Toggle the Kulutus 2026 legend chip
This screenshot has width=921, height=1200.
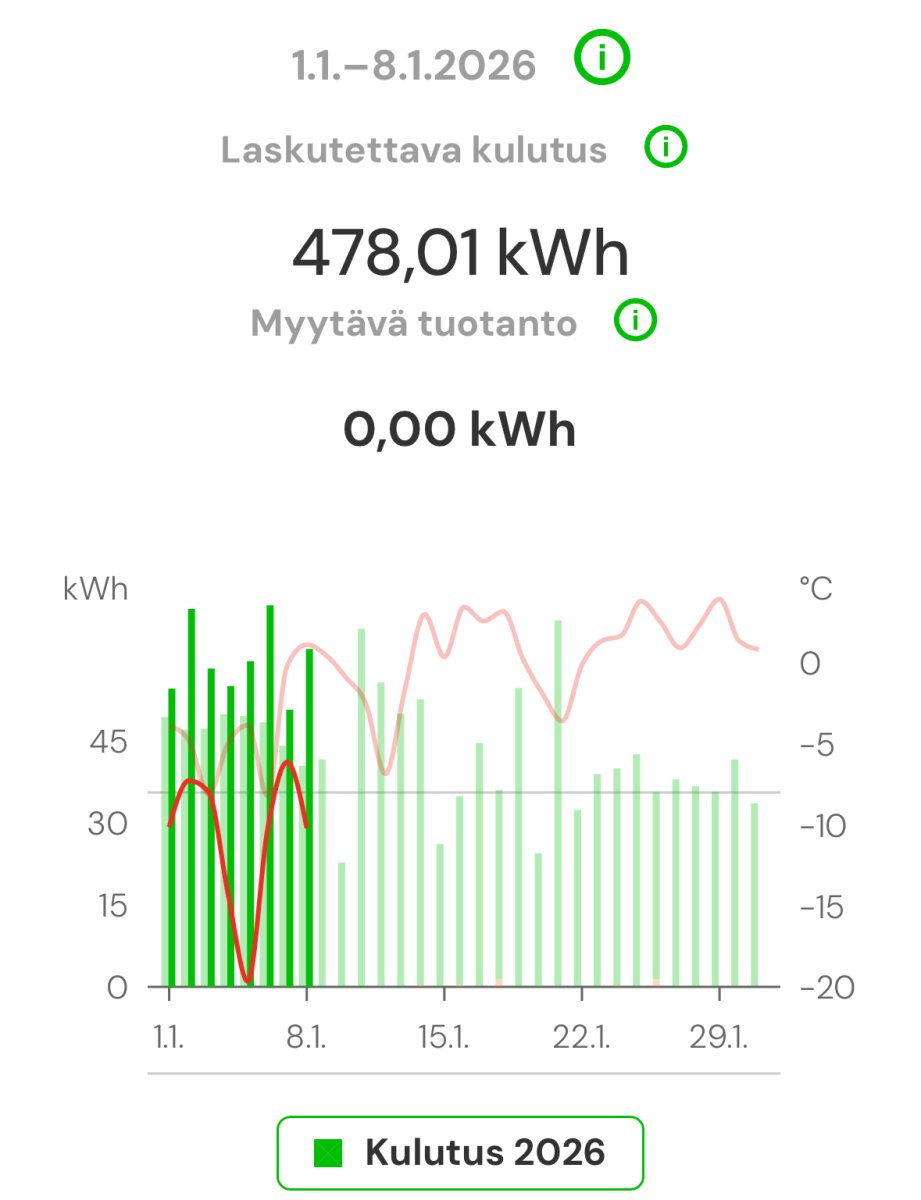[x=460, y=1152]
